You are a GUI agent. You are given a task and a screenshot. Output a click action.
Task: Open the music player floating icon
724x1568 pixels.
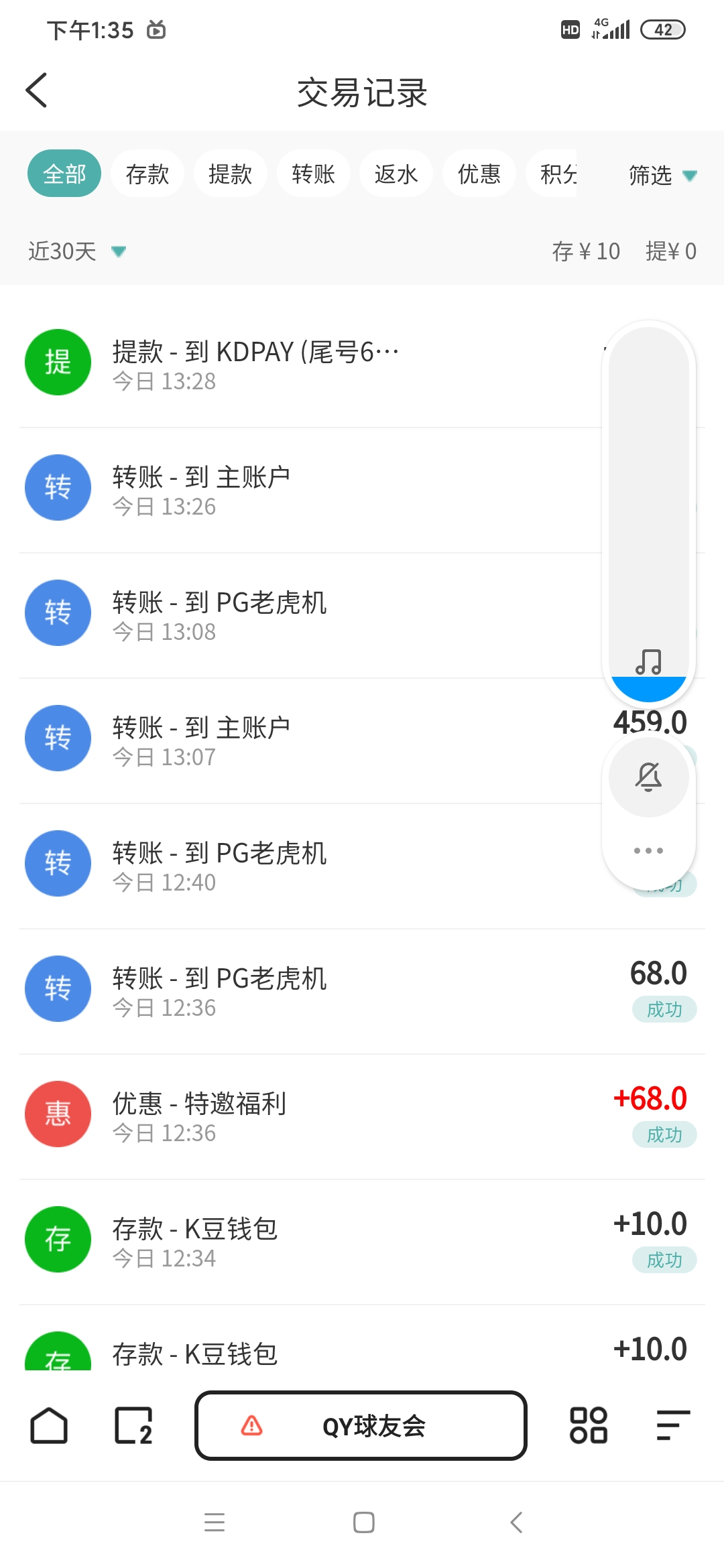click(648, 663)
